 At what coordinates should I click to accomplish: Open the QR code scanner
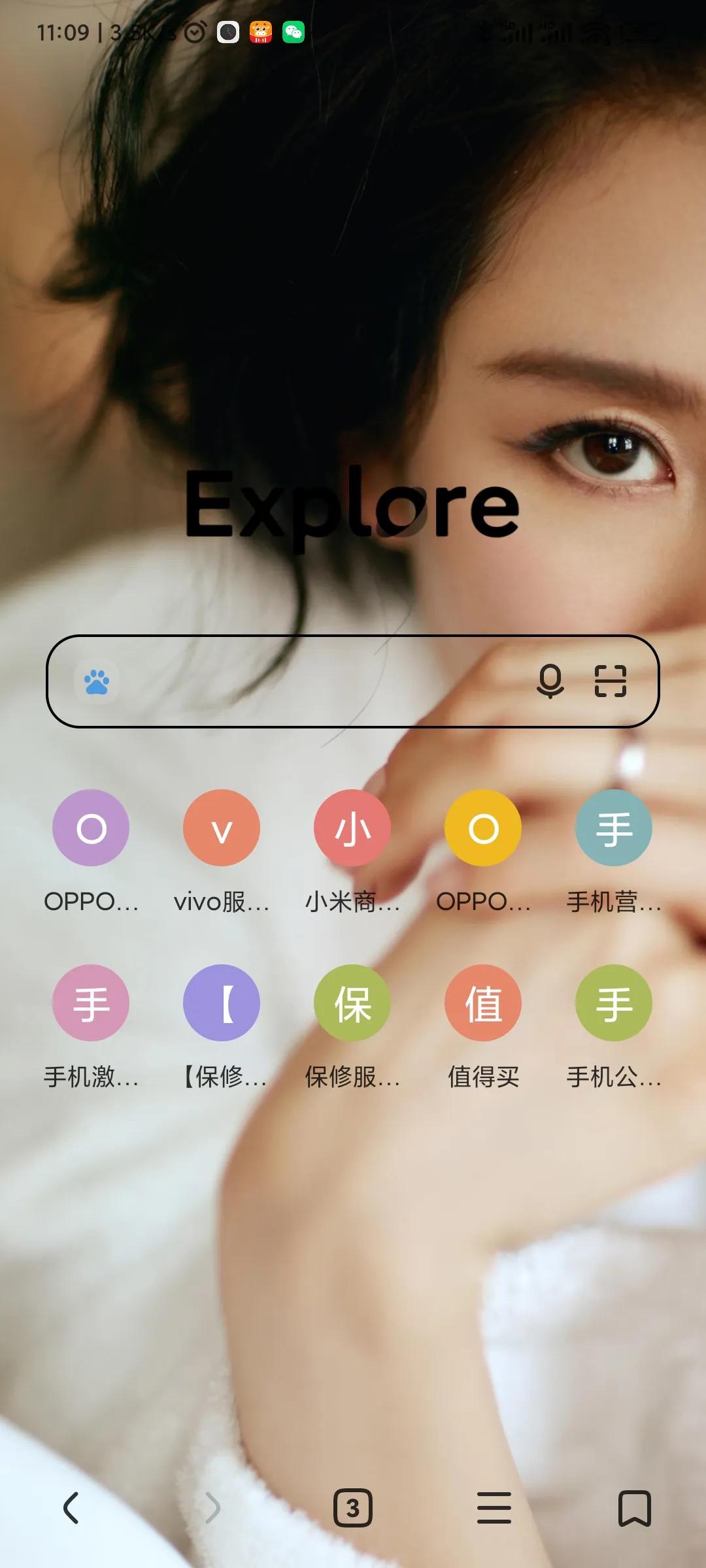coord(610,681)
